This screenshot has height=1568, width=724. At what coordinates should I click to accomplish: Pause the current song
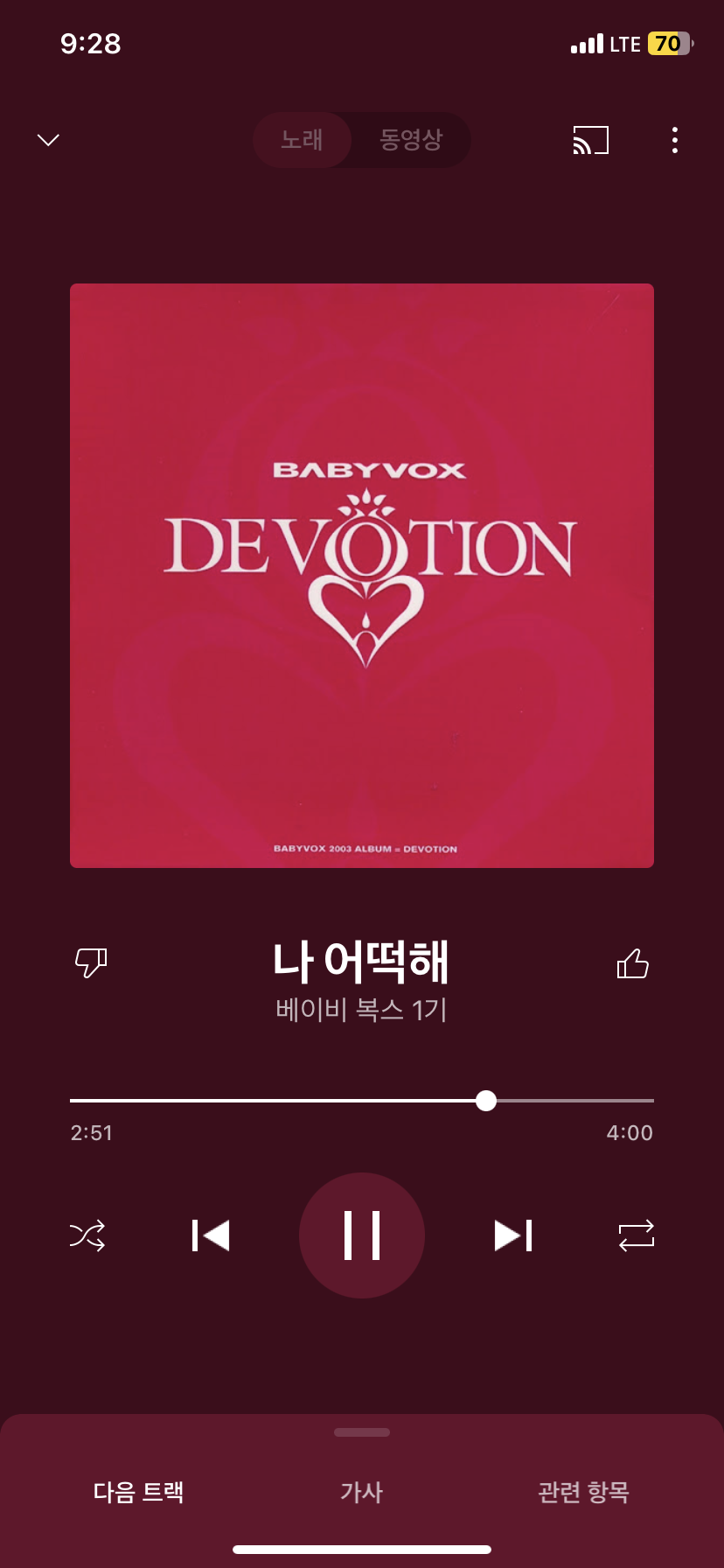coord(362,1235)
